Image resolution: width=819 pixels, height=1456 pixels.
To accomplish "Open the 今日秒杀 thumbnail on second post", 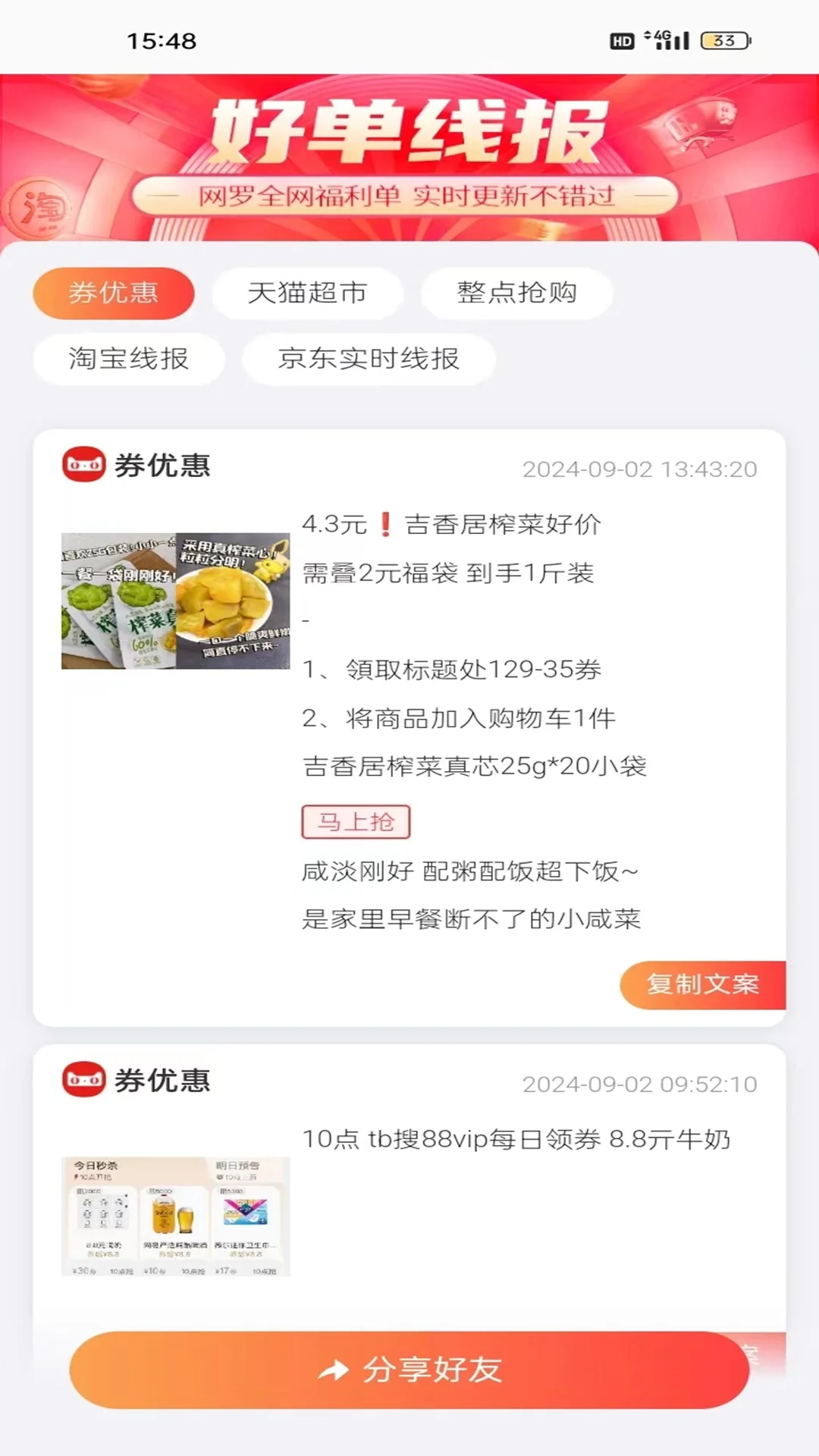I will pos(176,1214).
